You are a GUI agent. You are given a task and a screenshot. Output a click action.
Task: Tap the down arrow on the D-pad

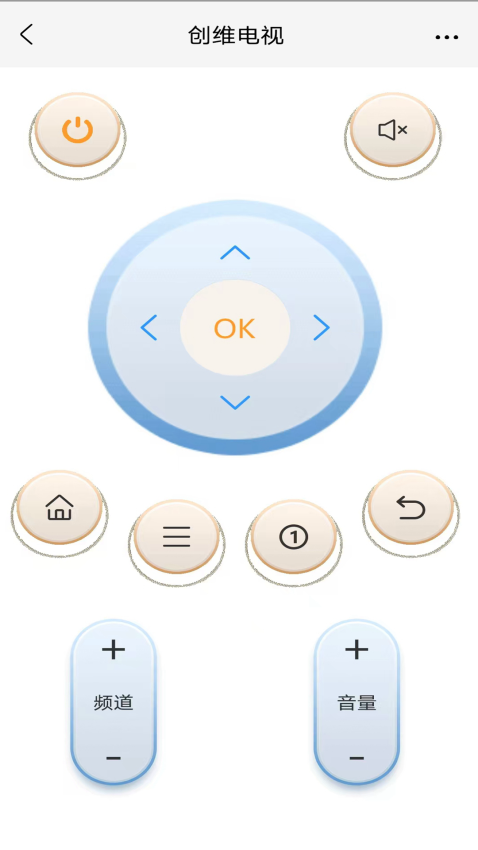point(235,402)
